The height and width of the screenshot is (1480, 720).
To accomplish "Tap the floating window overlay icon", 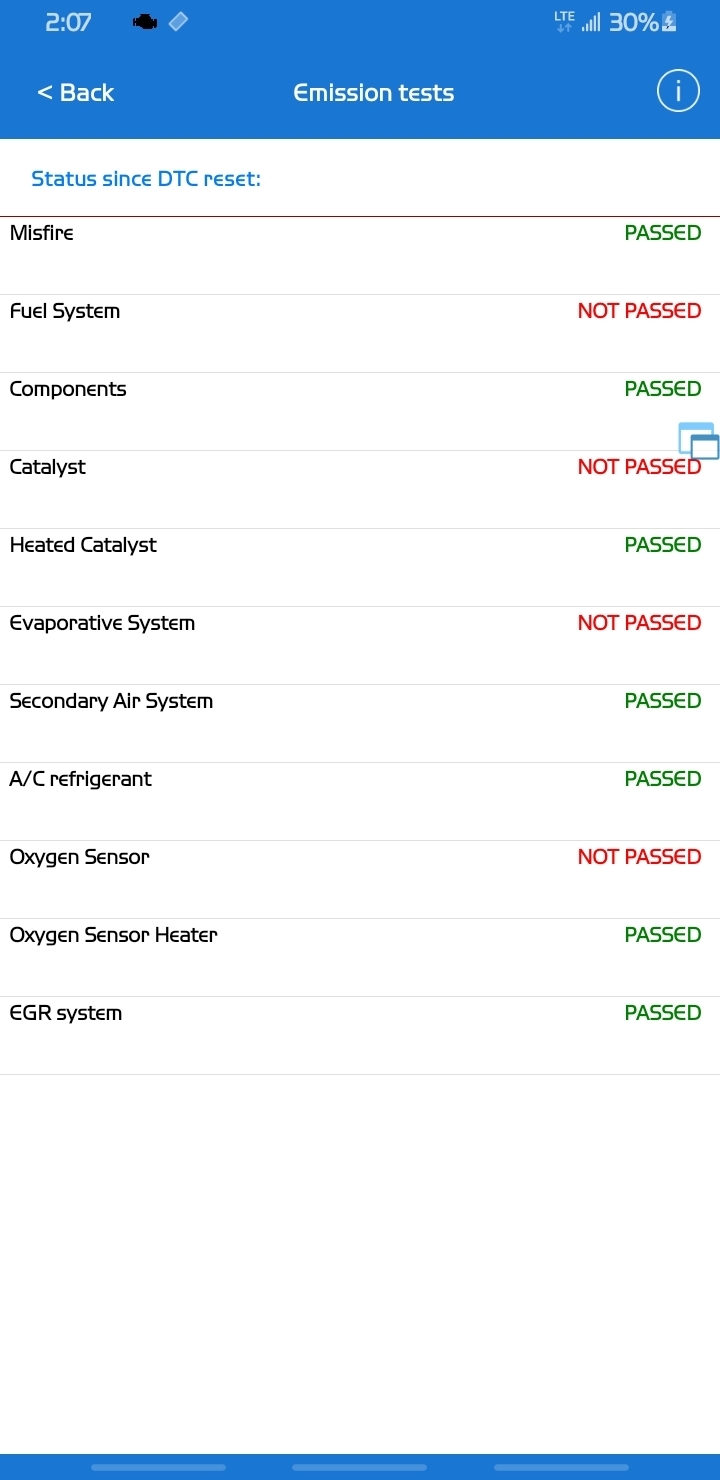I will point(698,441).
